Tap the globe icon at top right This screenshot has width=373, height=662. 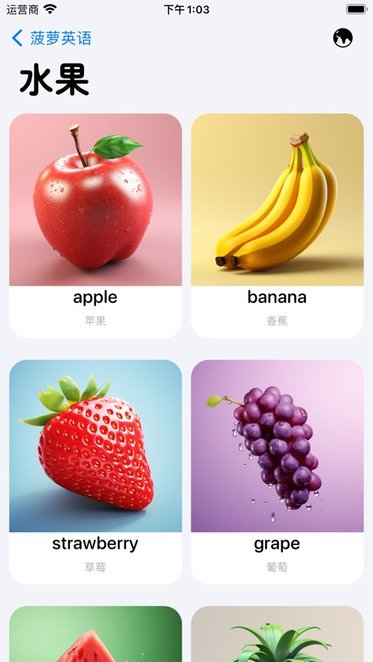point(343,38)
